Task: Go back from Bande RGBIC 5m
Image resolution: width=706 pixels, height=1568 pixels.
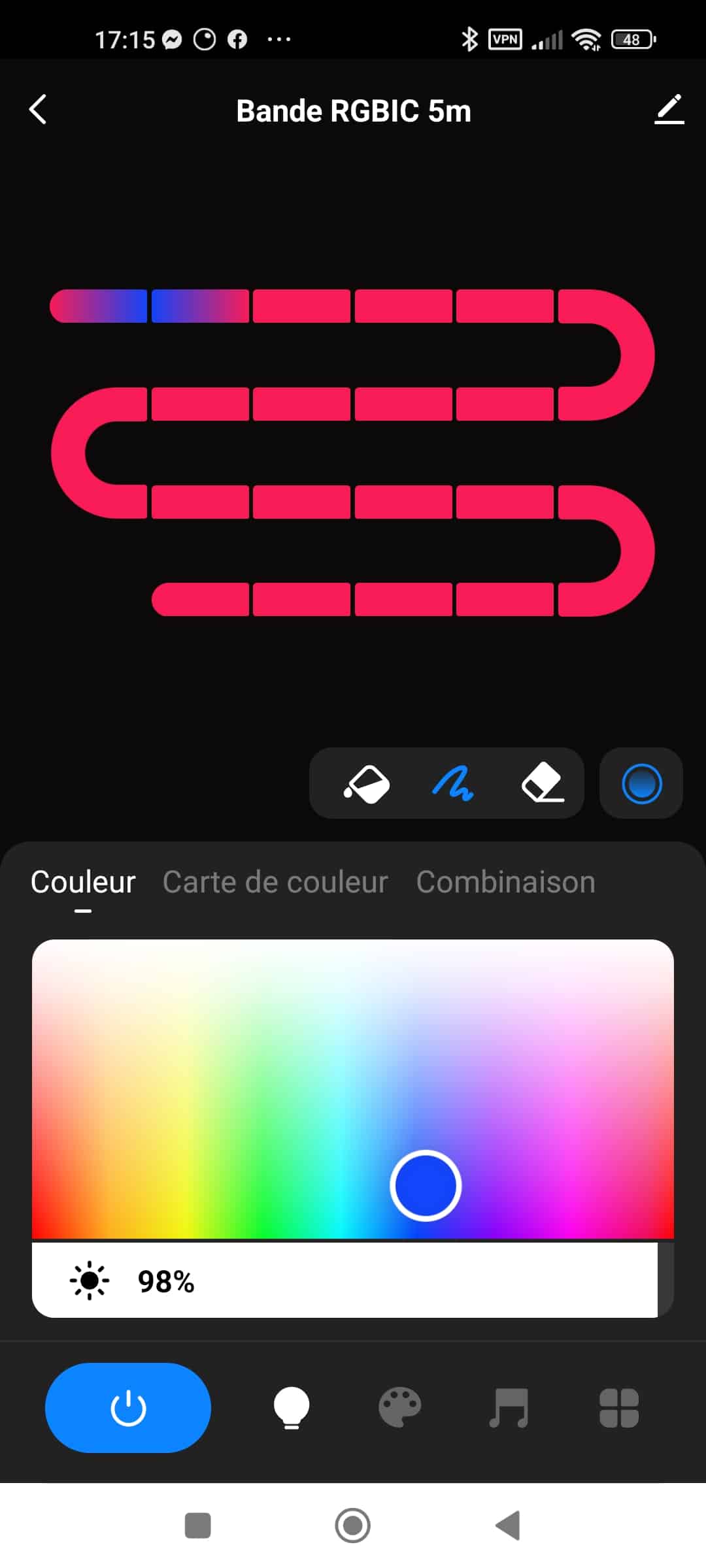Action: coord(39,110)
